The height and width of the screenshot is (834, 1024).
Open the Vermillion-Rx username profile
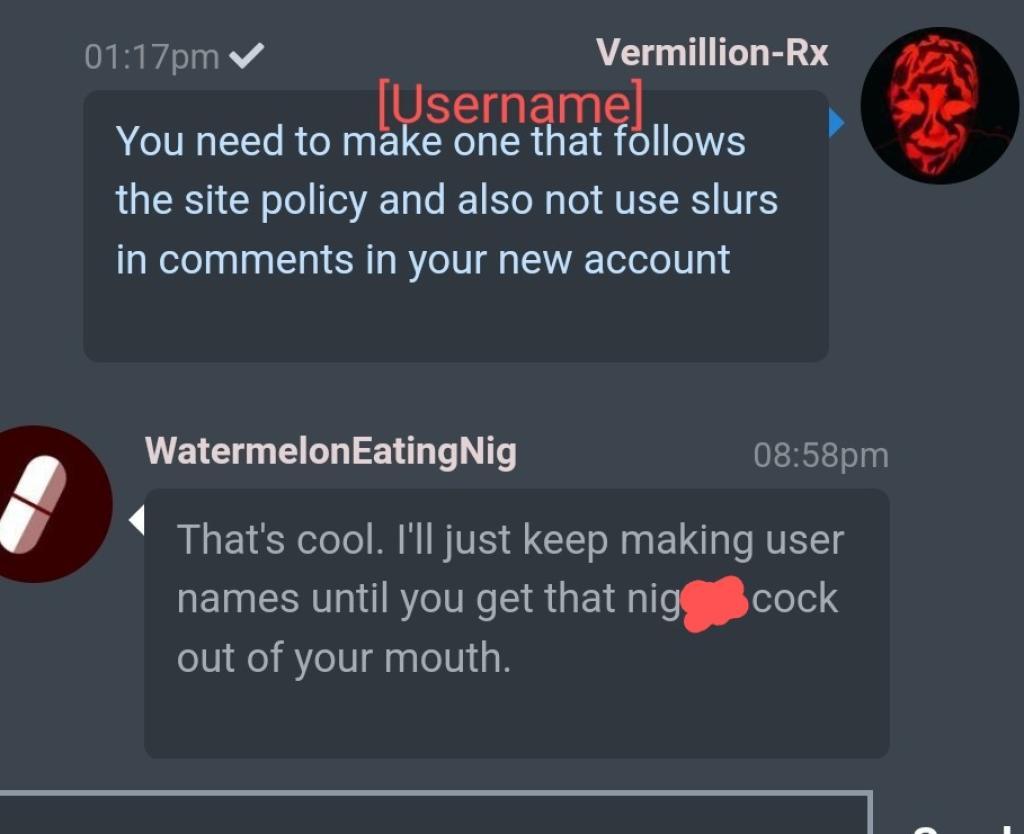point(712,53)
